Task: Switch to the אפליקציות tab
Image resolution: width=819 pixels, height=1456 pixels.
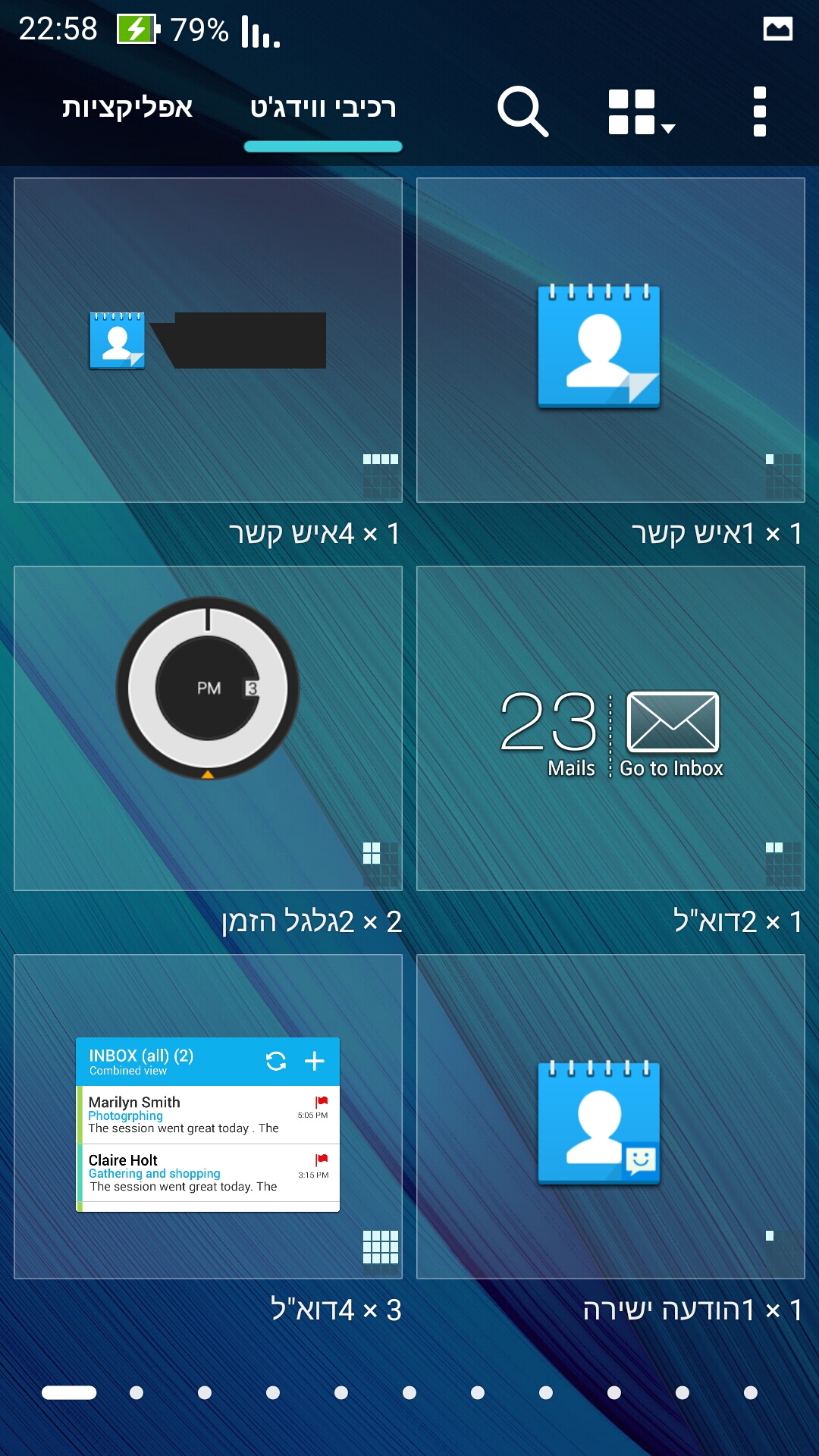Action: click(x=127, y=108)
